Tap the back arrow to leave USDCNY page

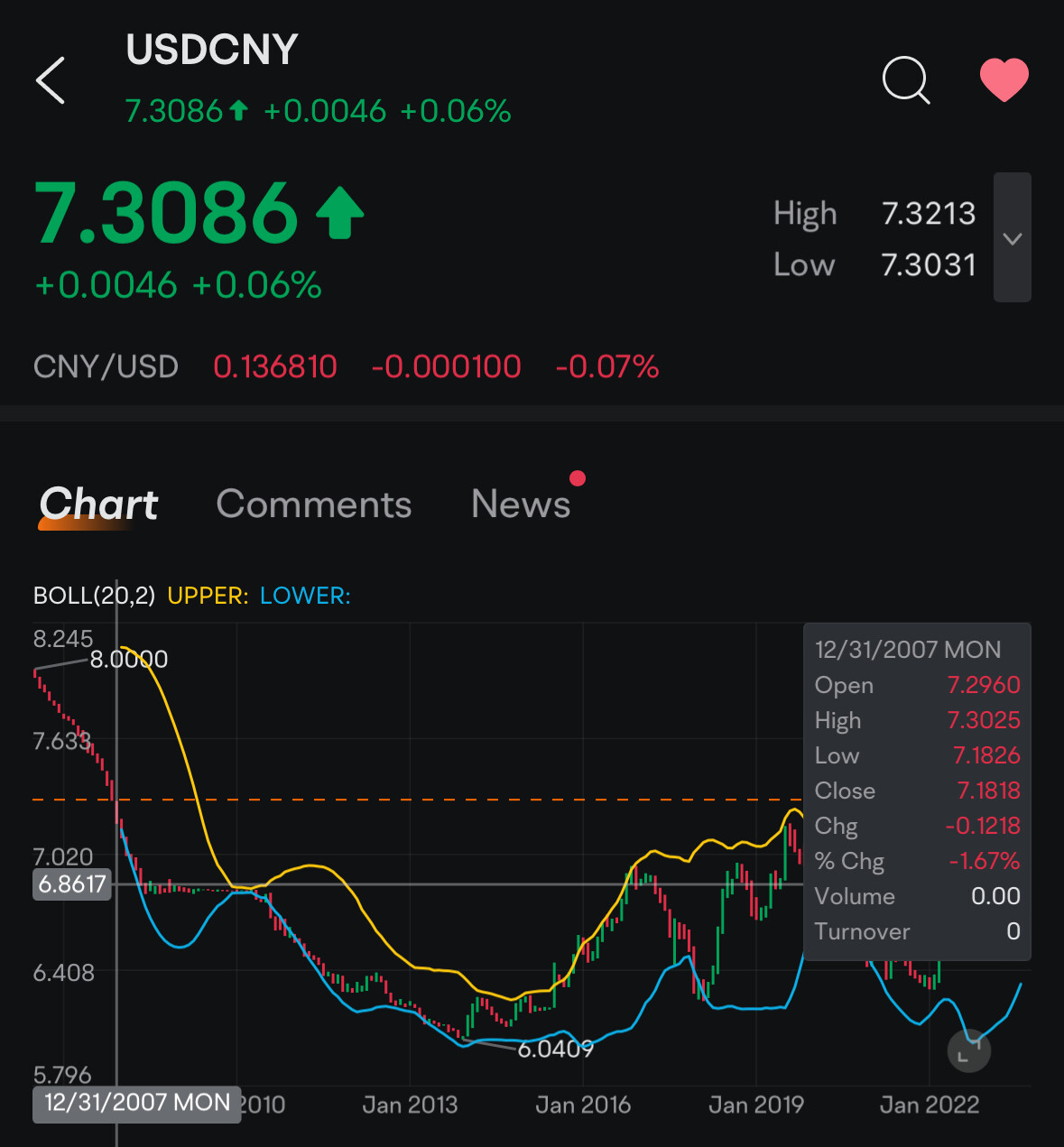pyautogui.click(x=50, y=80)
